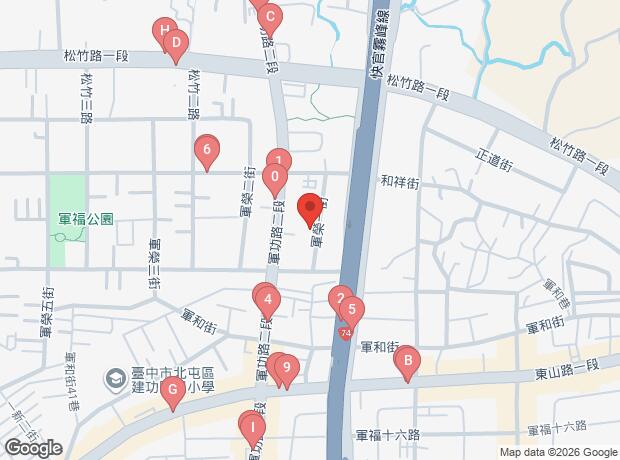Tap the map marker labeled 1
The image size is (620, 460).
(x=279, y=160)
